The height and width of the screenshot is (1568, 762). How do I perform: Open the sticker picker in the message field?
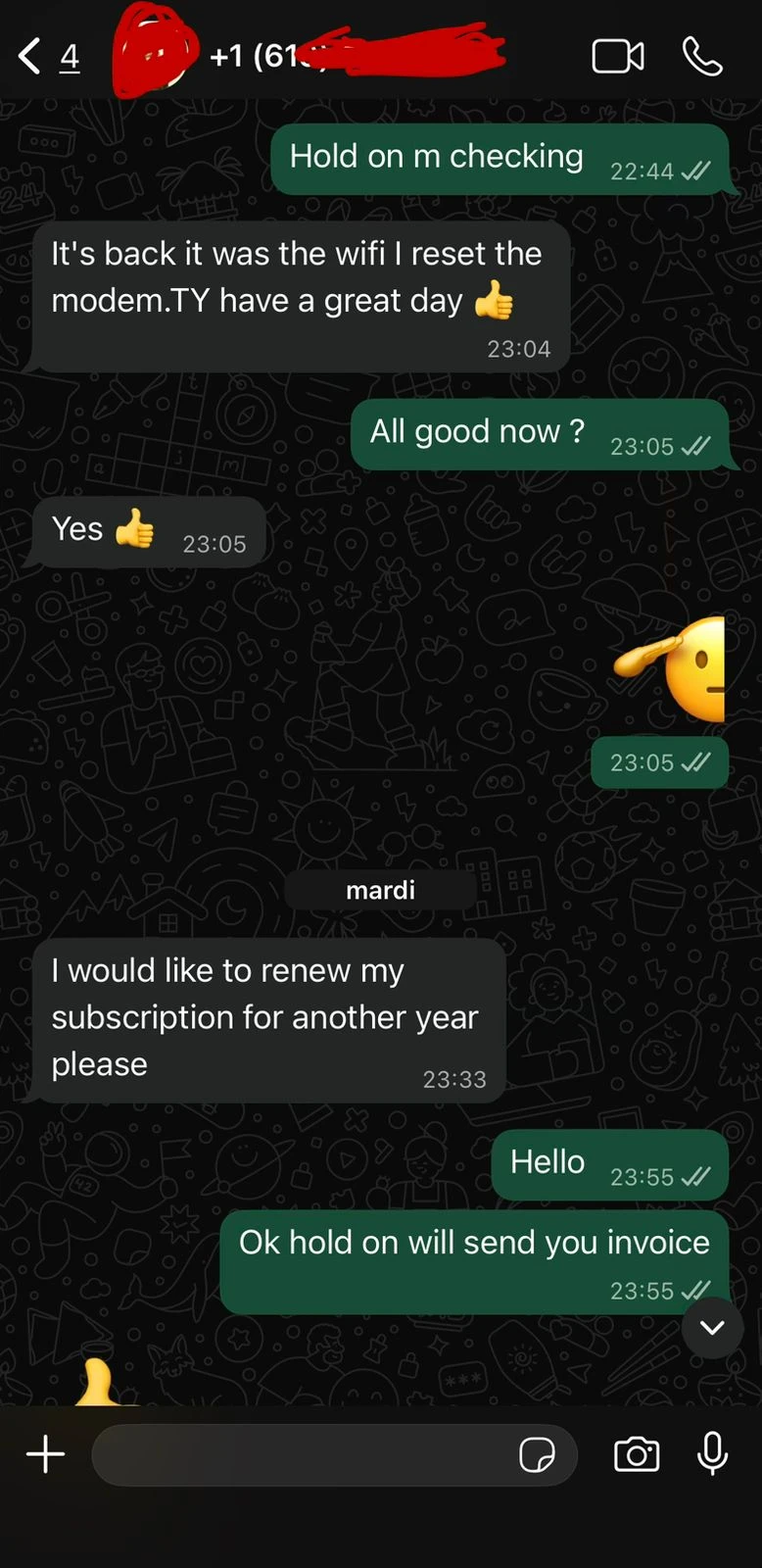[537, 1455]
